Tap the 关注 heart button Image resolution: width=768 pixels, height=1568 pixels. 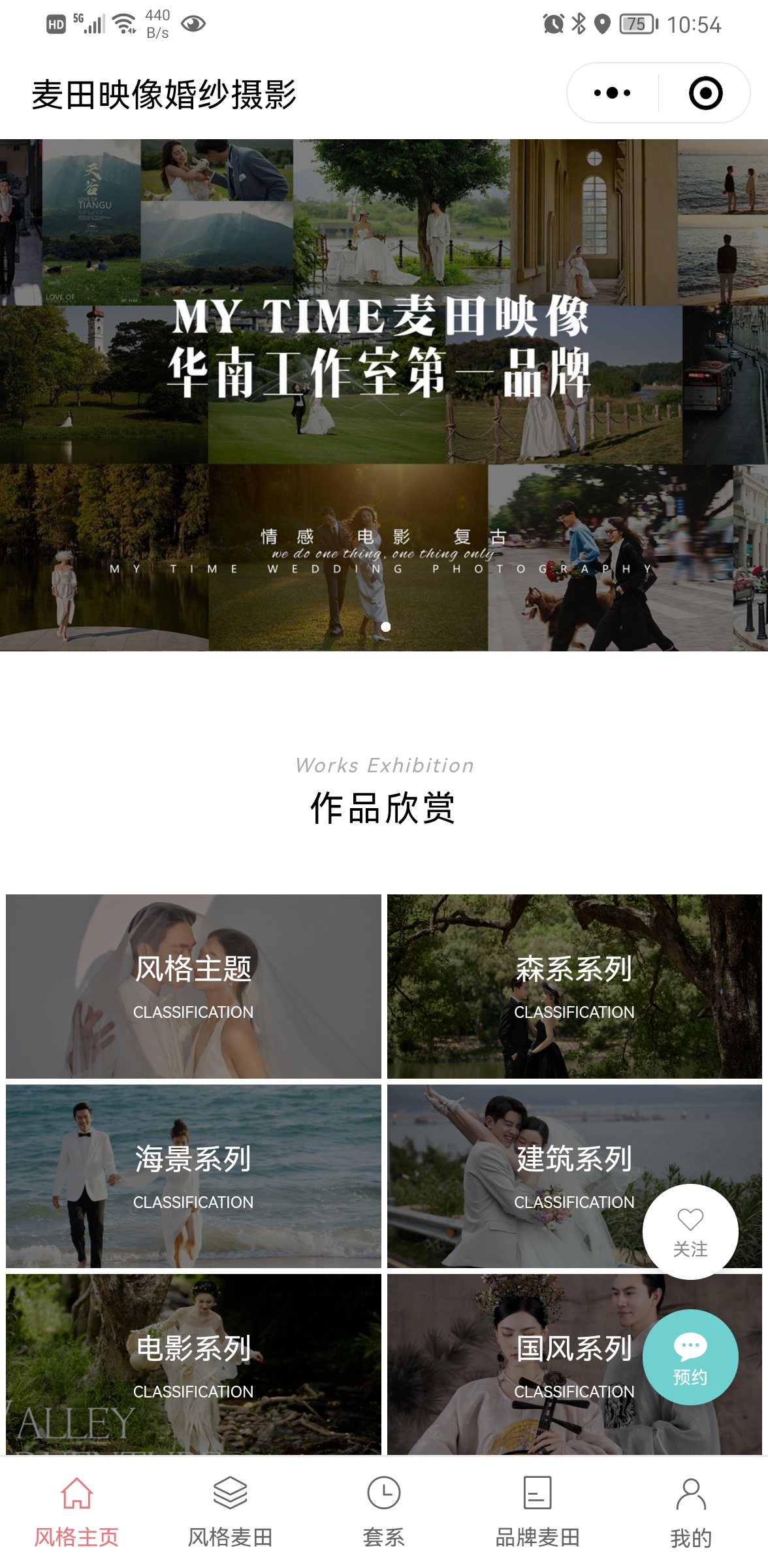coord(690,1232)
